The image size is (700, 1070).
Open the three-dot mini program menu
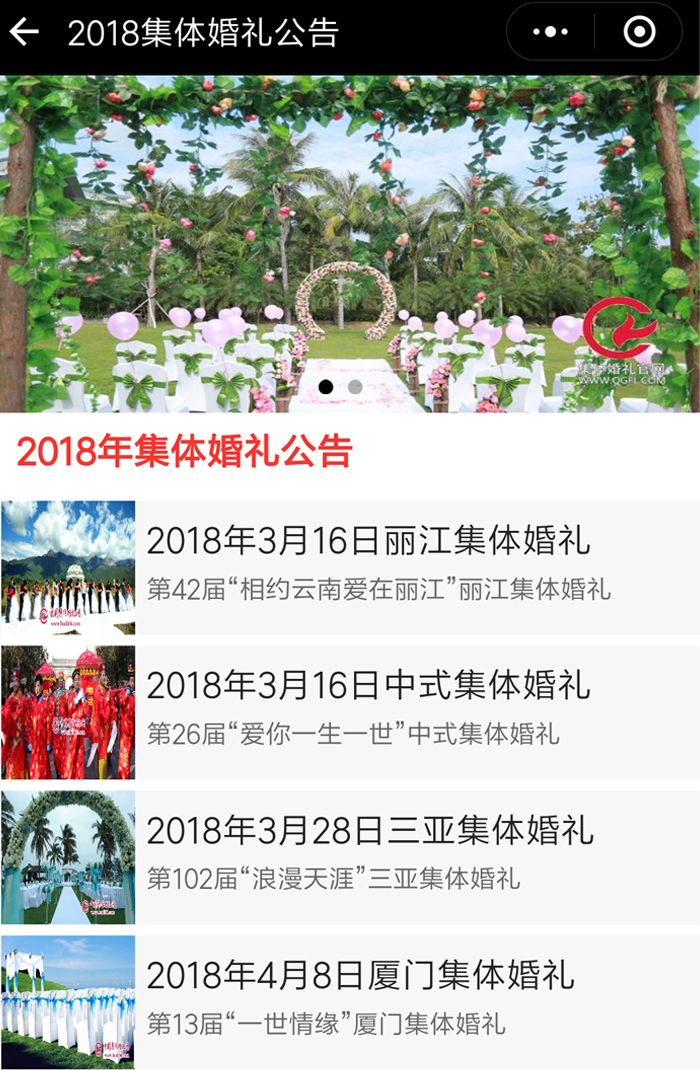550,32
